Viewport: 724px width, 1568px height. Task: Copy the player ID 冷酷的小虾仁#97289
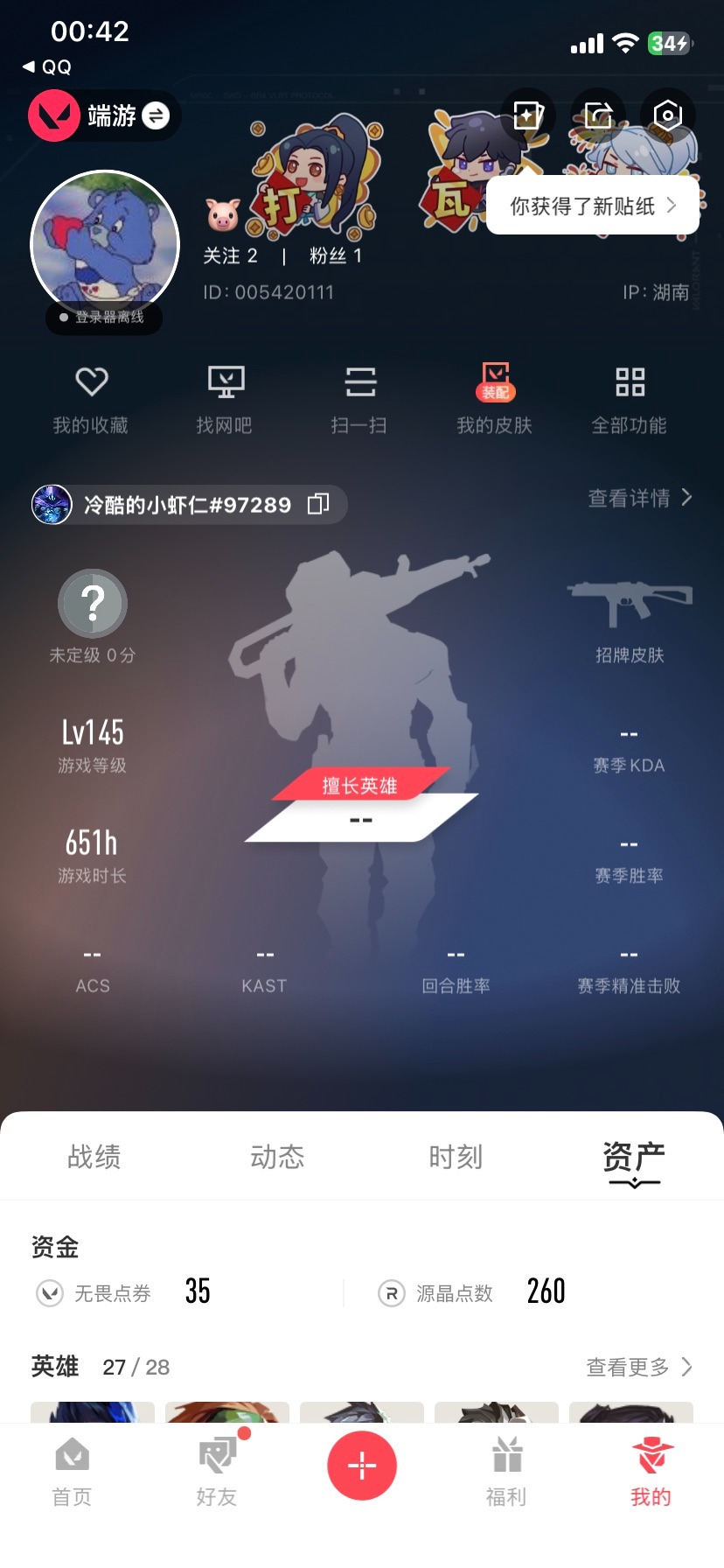317,504
